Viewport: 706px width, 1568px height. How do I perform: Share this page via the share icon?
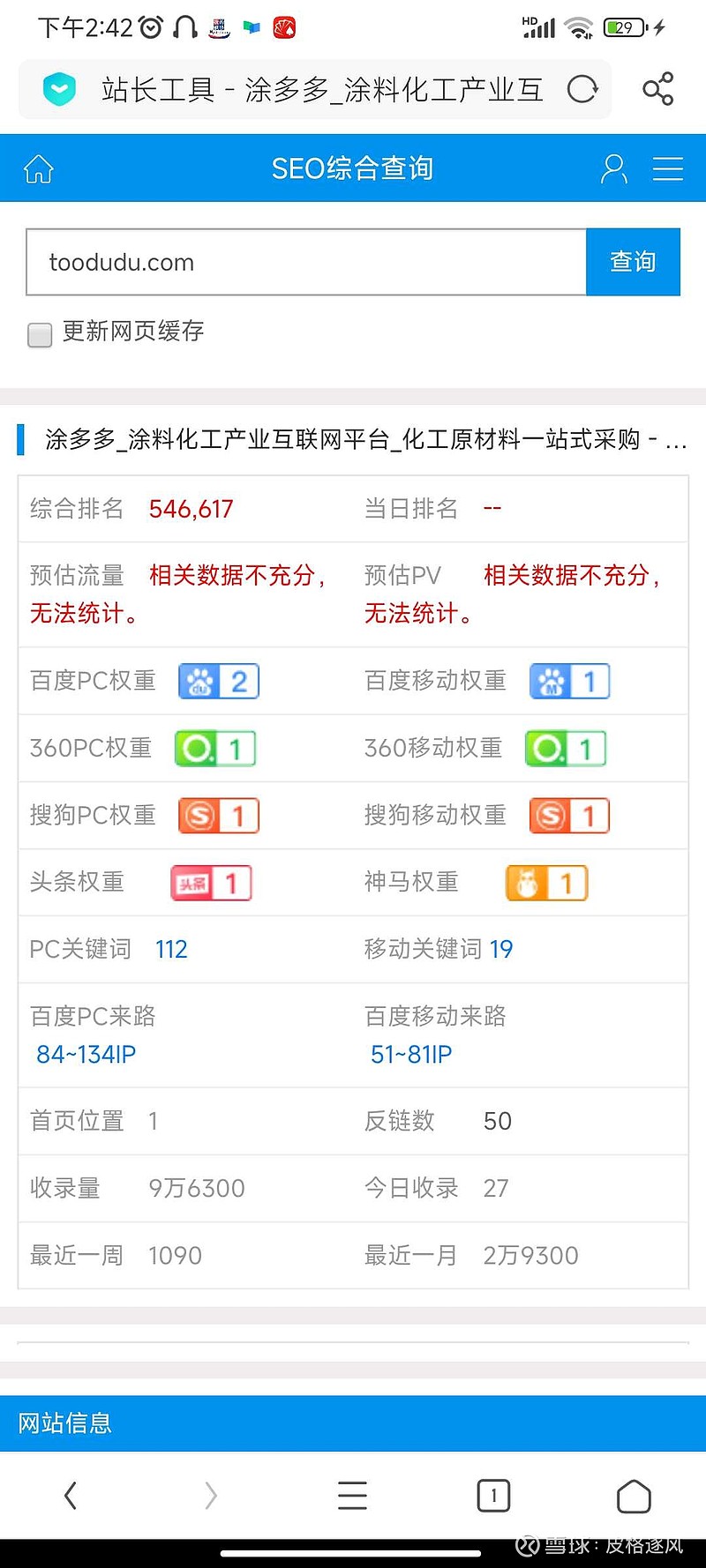coord(658,89)
